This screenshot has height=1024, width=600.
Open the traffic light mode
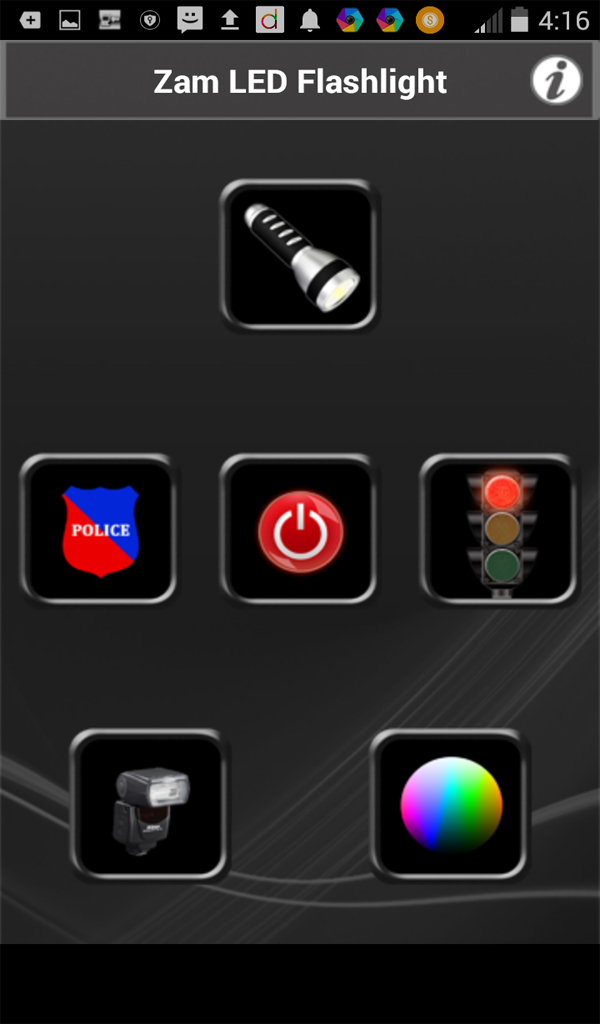[x=499, y=530]
